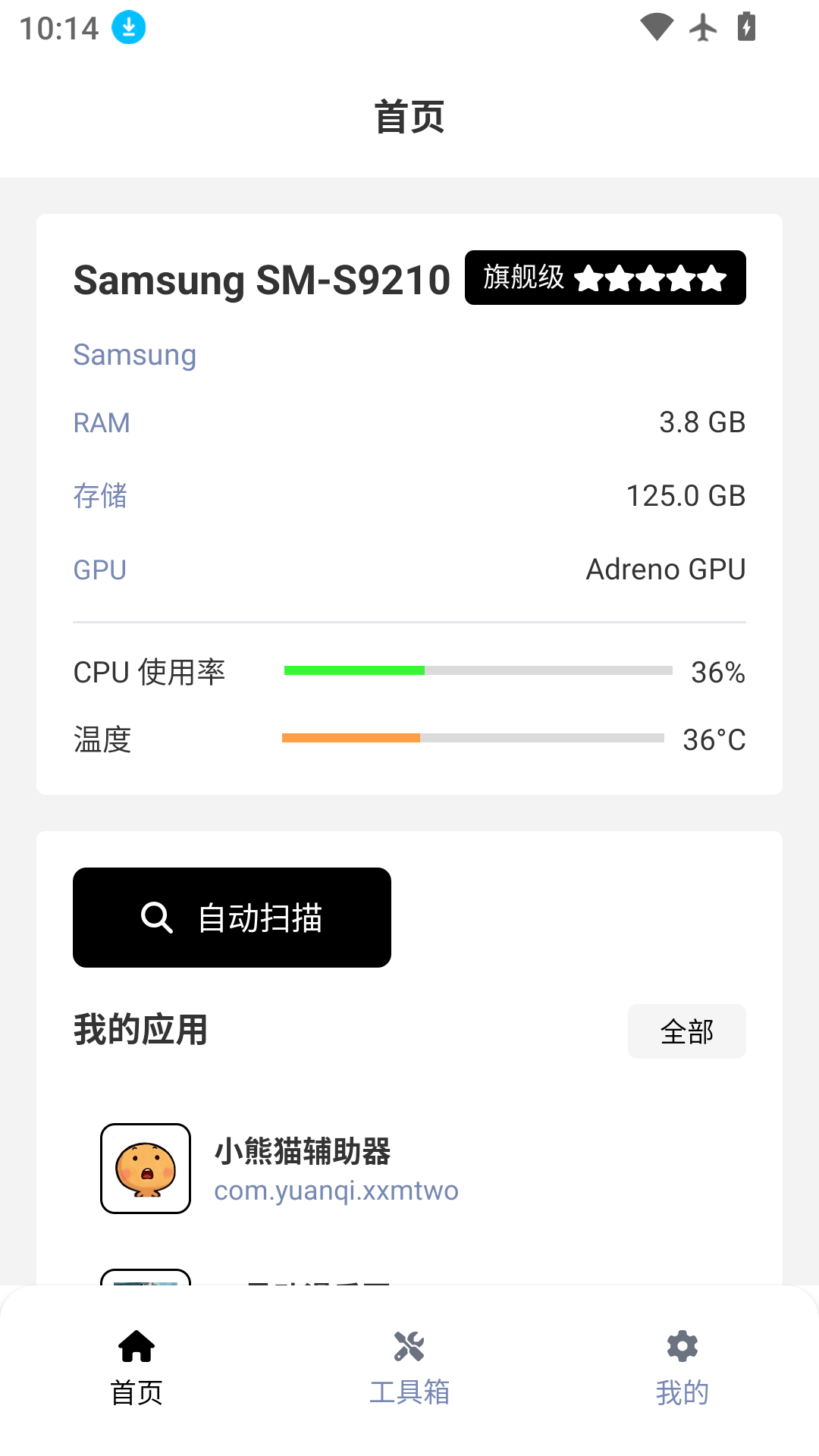Open the com.yuanqi.xxmtwo package link

pos(336,1191)
